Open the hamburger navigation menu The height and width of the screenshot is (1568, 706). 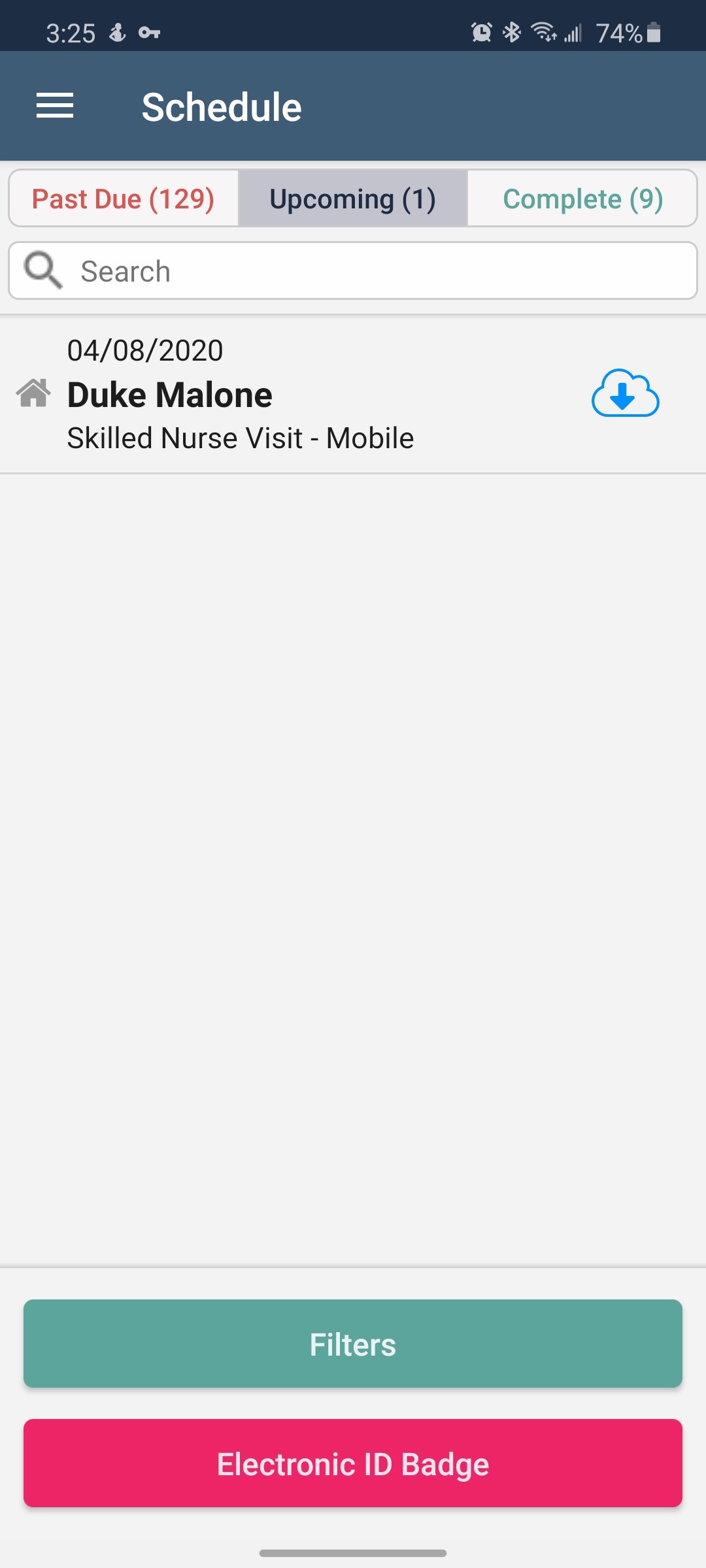(55, 106)
